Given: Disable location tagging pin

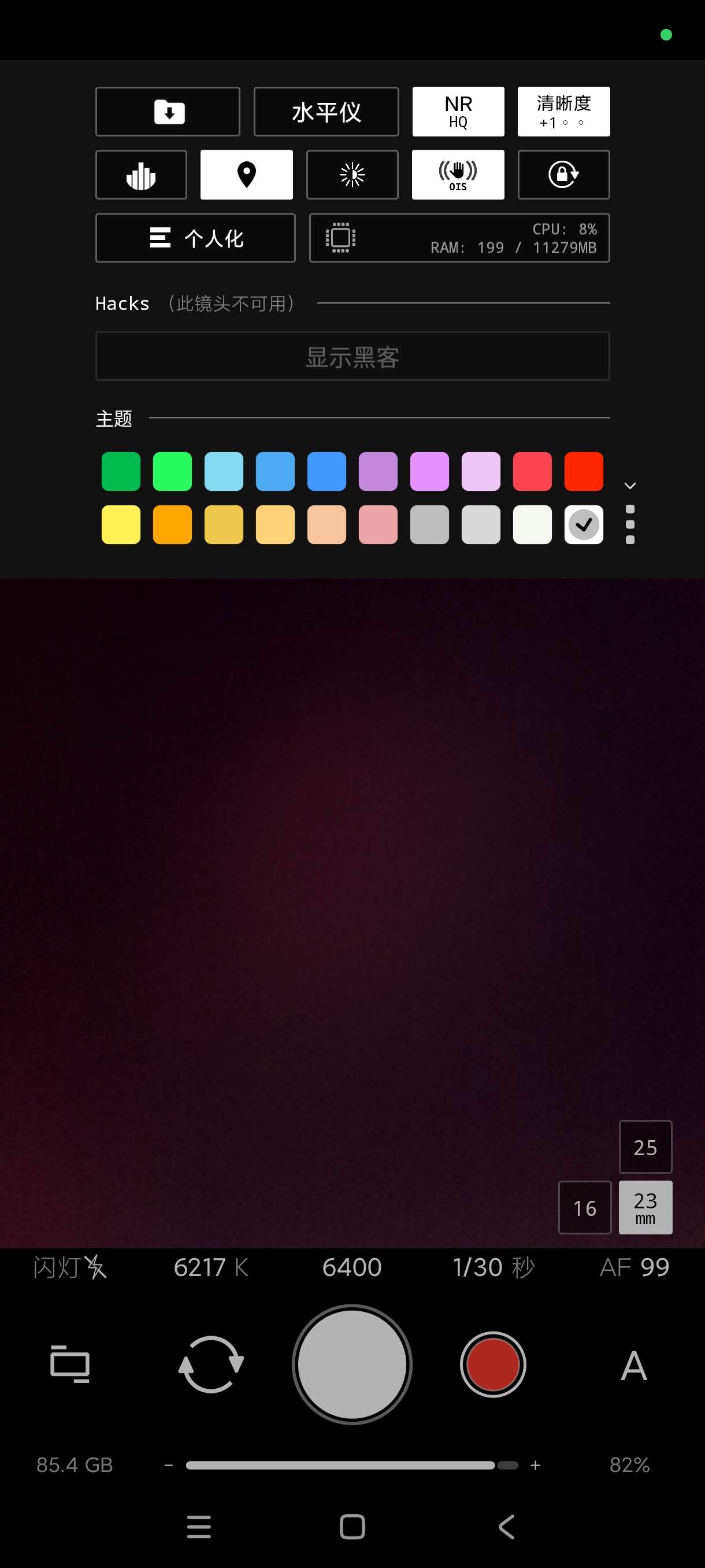Looking at the screenshot, I should [246, 175].
